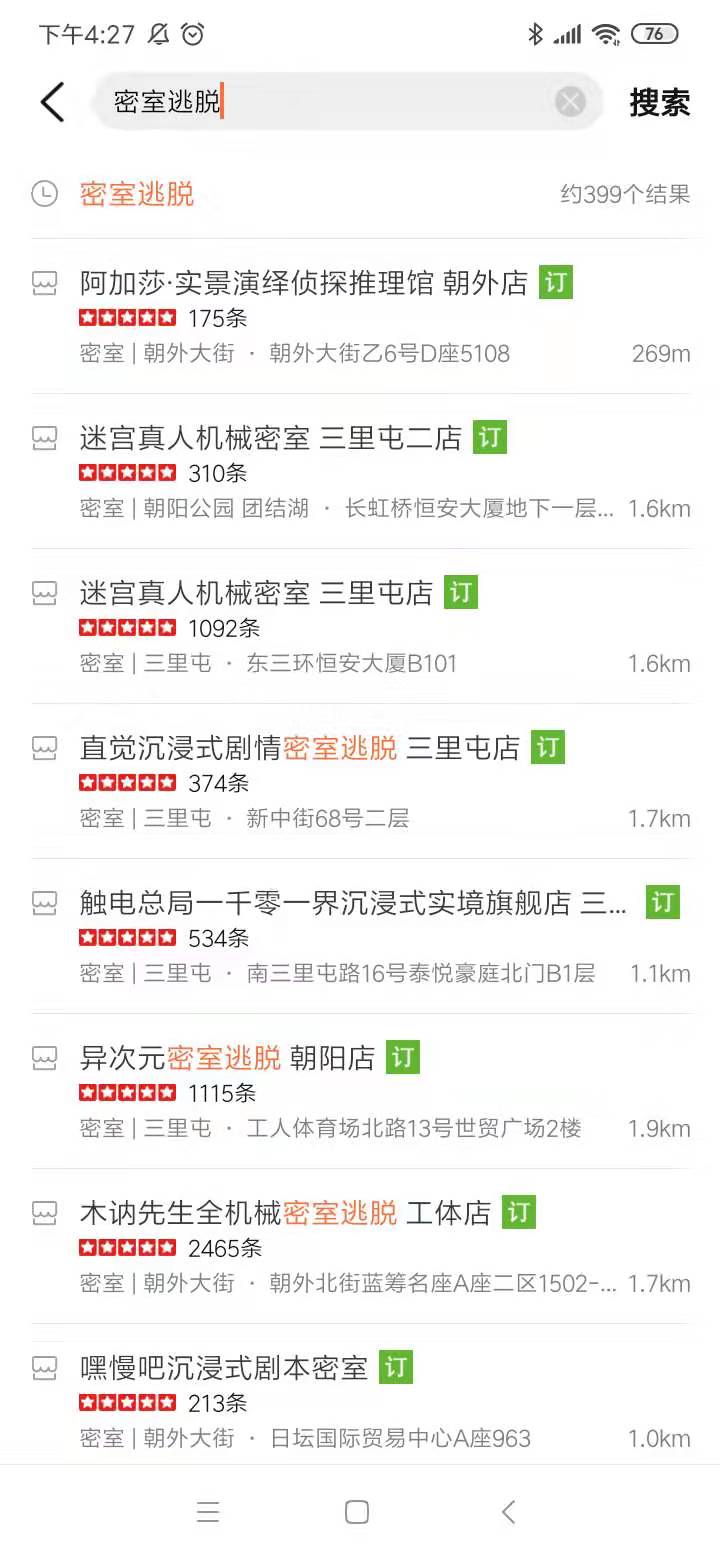
Task: Open 阿加莎·实景演绎侦探推理馆 朝外店 result
Action: [x=304, y=284]
